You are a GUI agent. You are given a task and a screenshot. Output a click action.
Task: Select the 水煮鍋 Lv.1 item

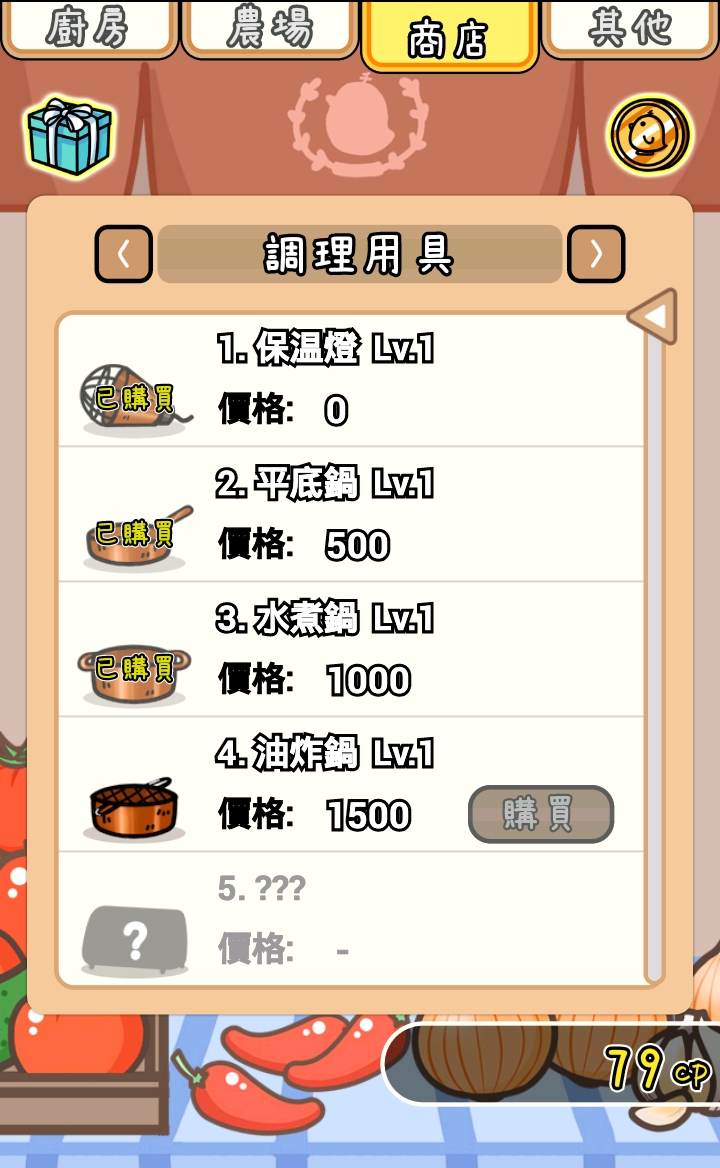coord(350,650)
